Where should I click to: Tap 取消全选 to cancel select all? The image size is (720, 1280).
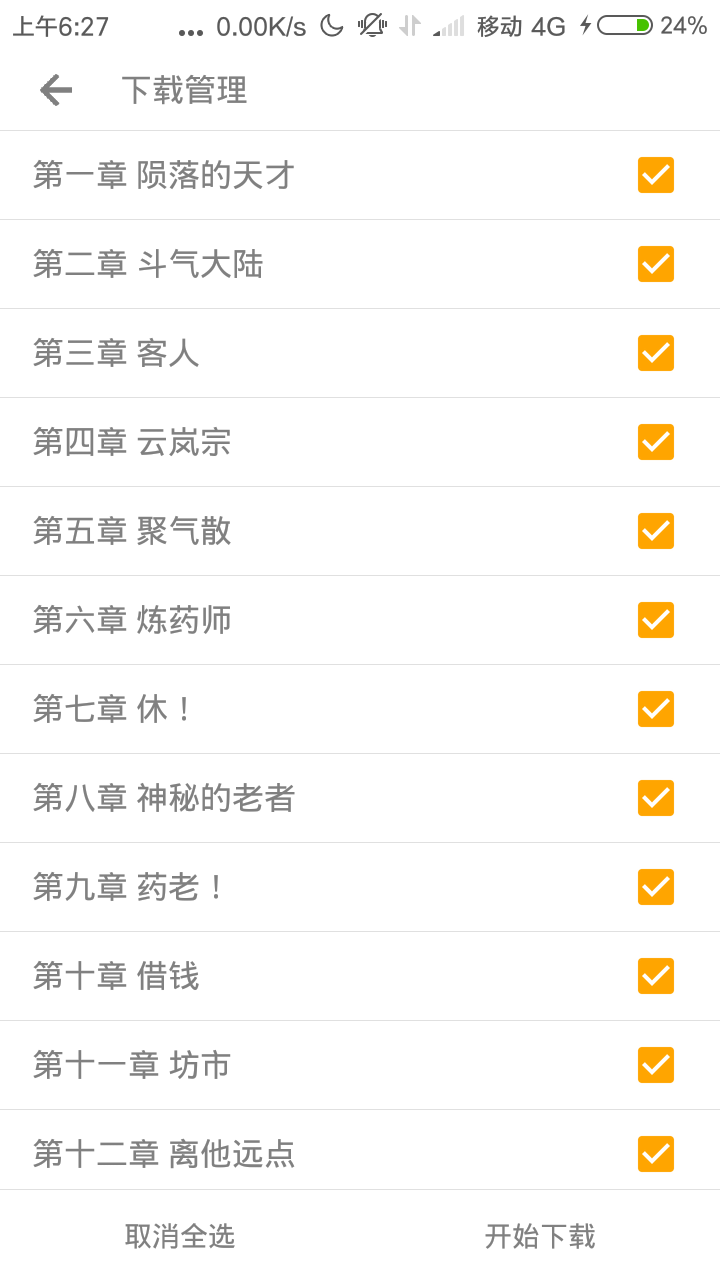(x=180, y=1237)
